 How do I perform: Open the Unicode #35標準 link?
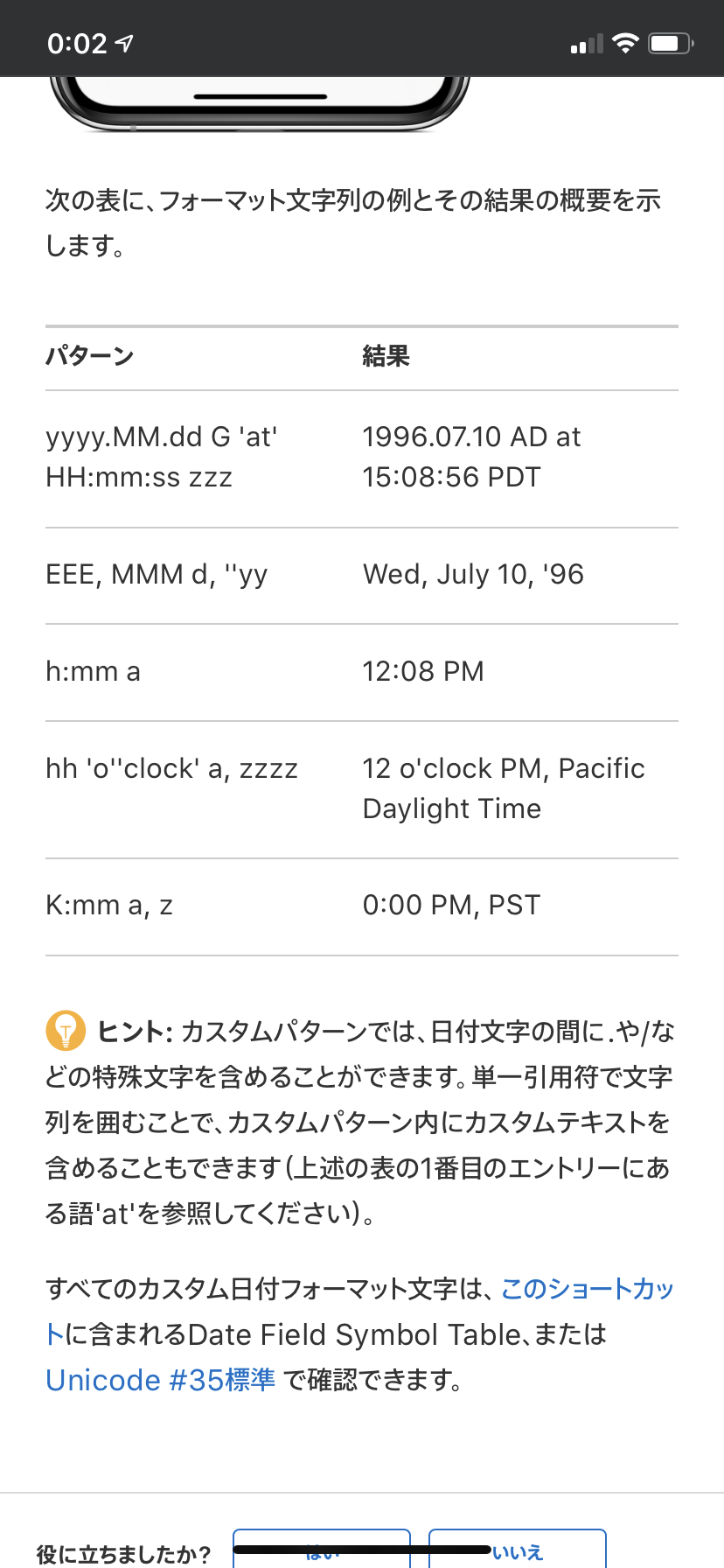[x=161, y=1380]
